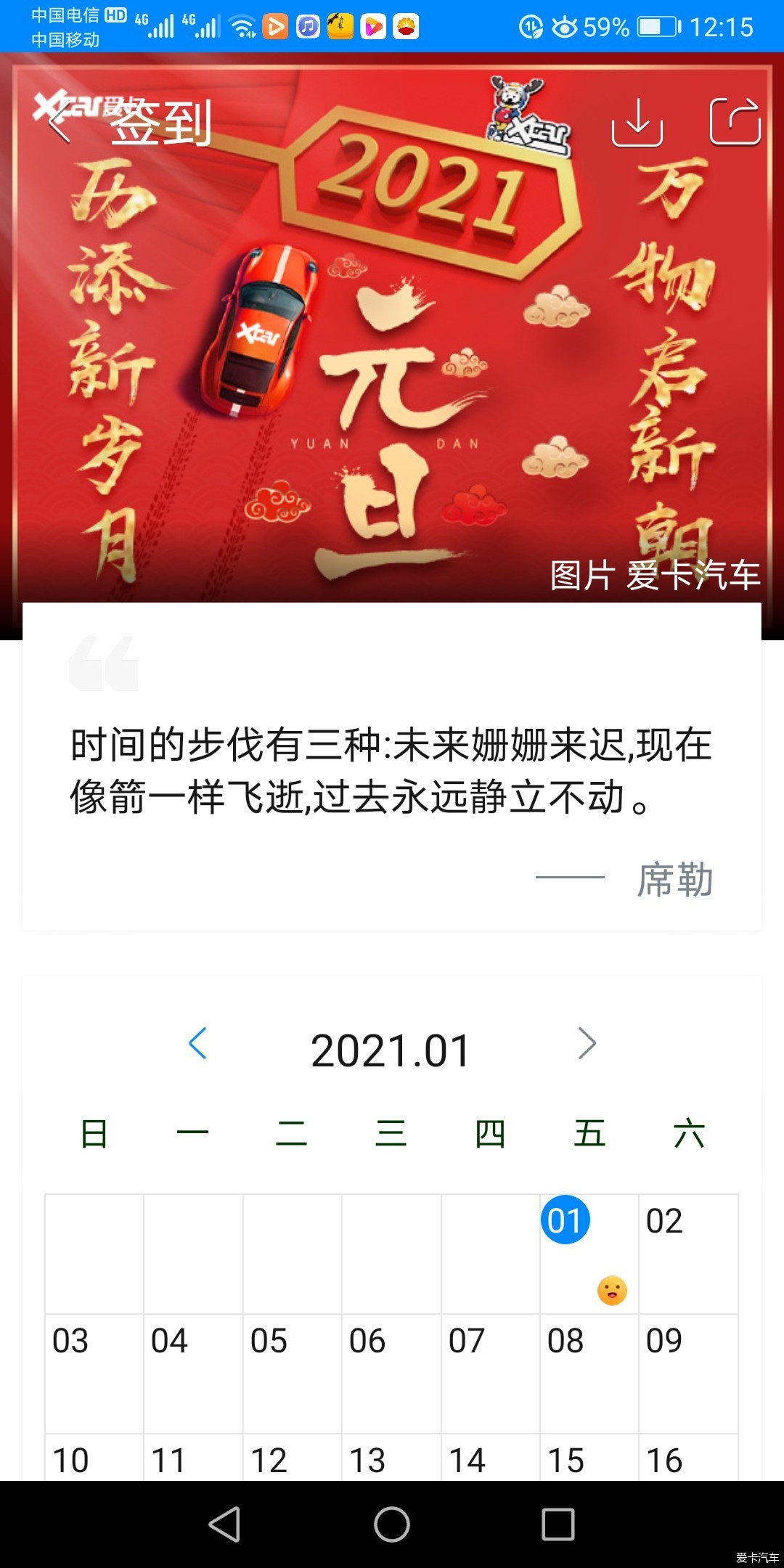This screenshot has width=784, height=1568.
Task: Tap the system back button
Action: click(x=224, y=1524)
